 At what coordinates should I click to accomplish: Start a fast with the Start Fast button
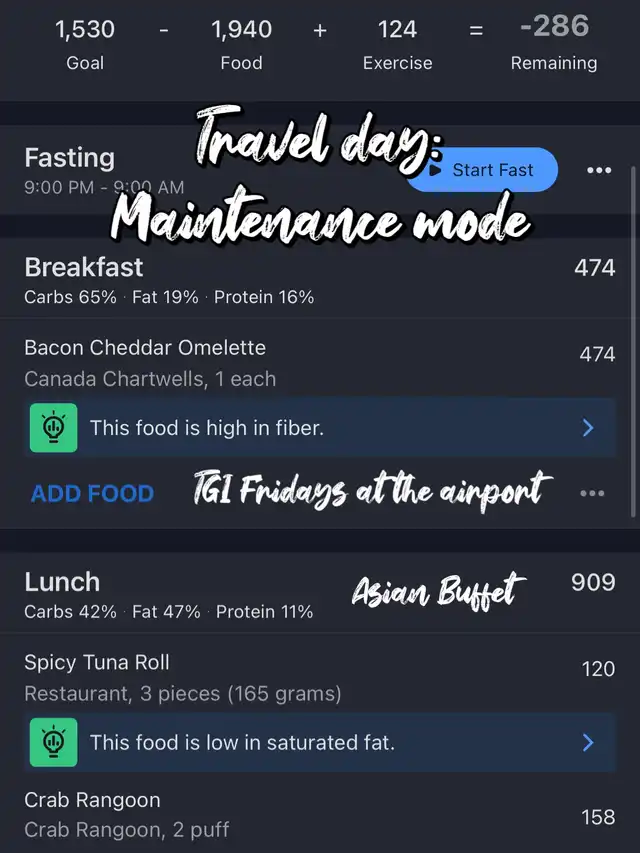483,170
